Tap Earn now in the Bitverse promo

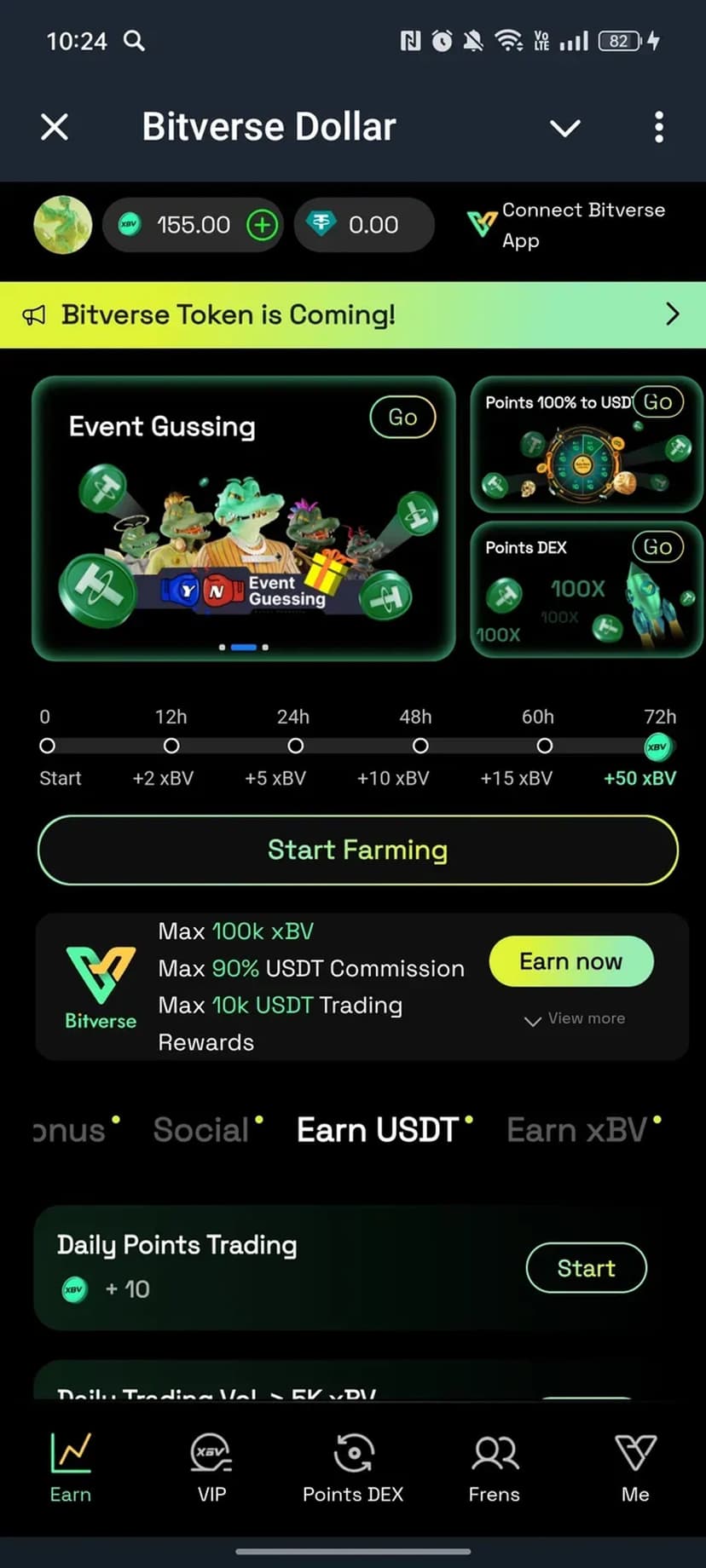(x=571, y=961)
